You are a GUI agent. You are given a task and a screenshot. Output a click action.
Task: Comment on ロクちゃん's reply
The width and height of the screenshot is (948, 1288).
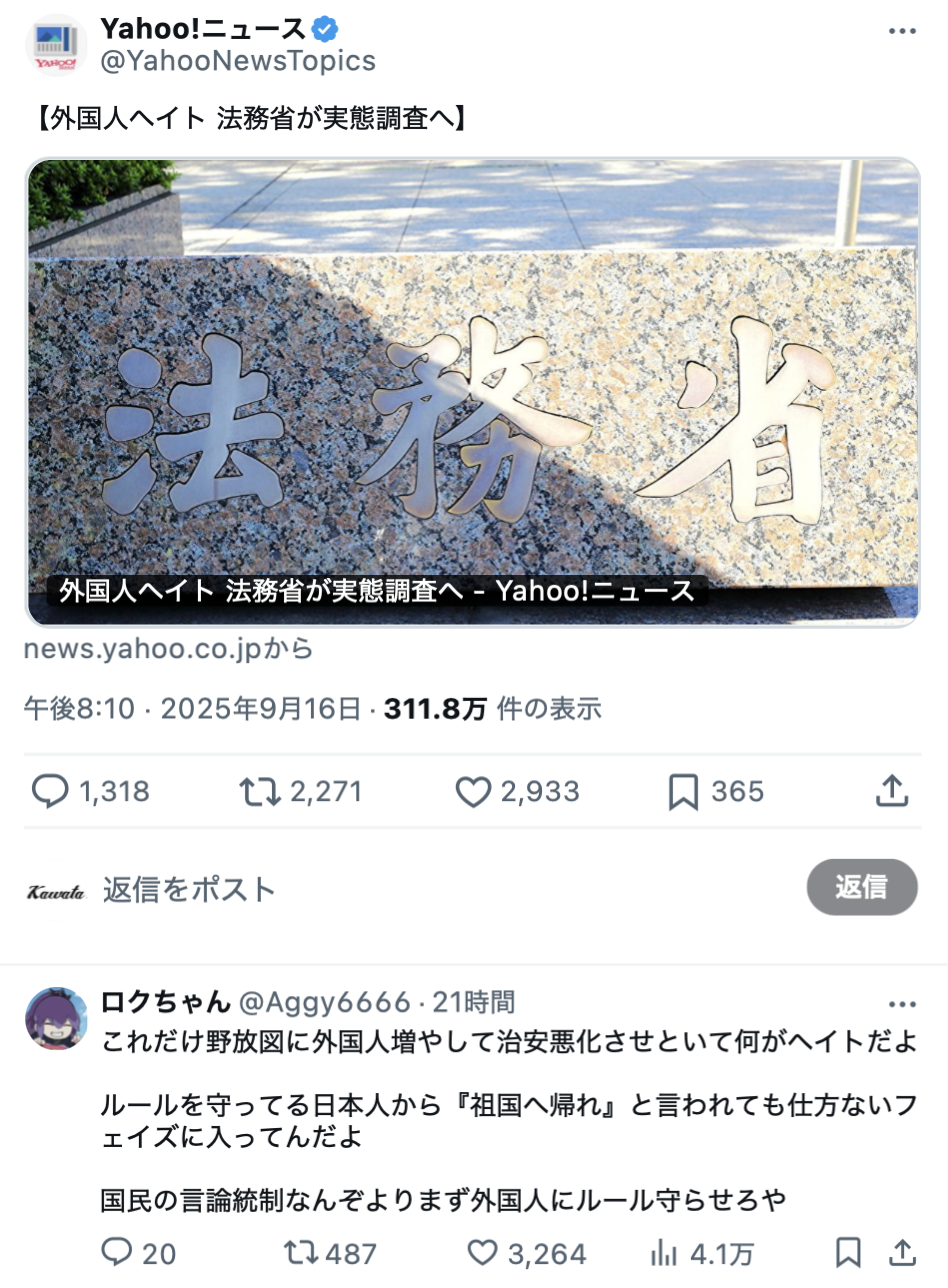coord(119,1252)
